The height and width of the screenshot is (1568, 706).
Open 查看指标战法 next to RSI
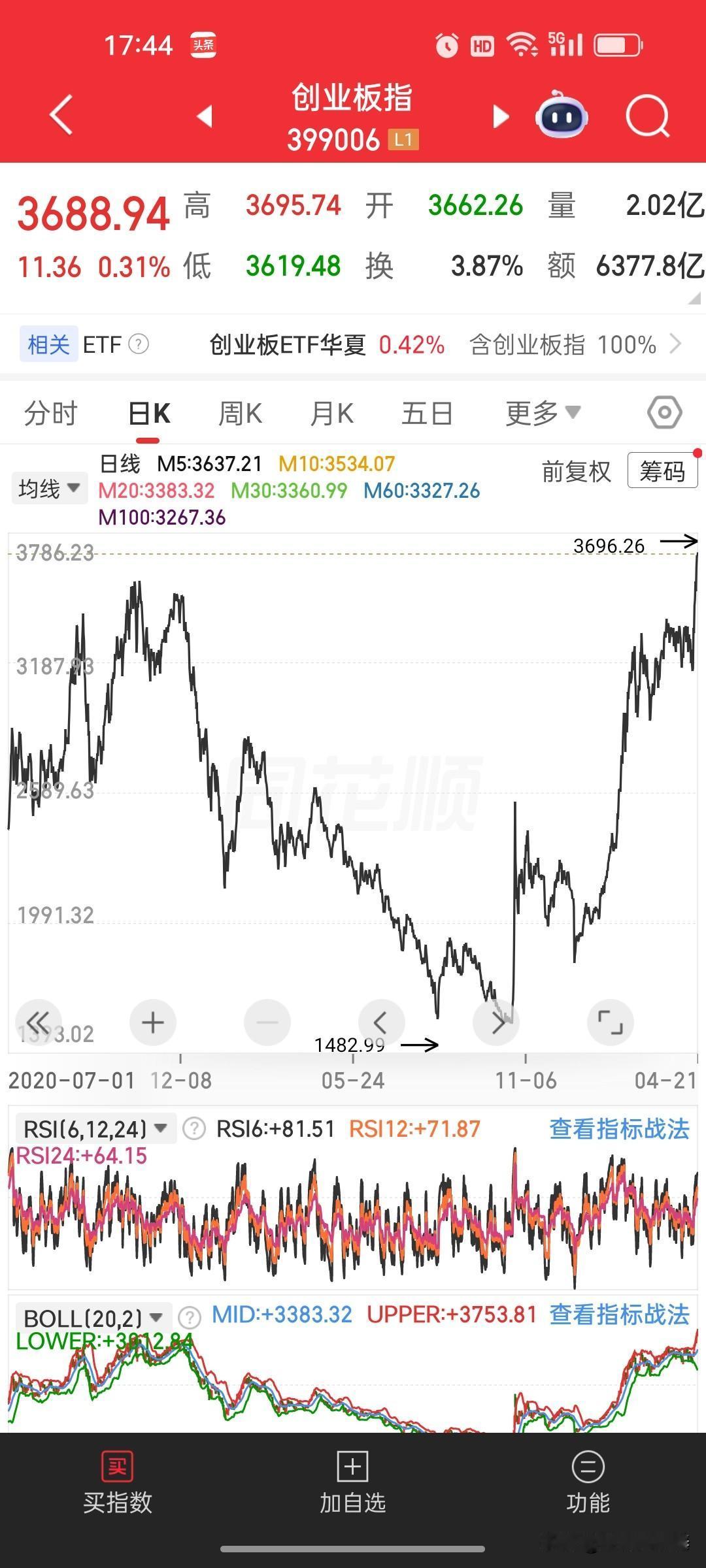(618, 1128)
